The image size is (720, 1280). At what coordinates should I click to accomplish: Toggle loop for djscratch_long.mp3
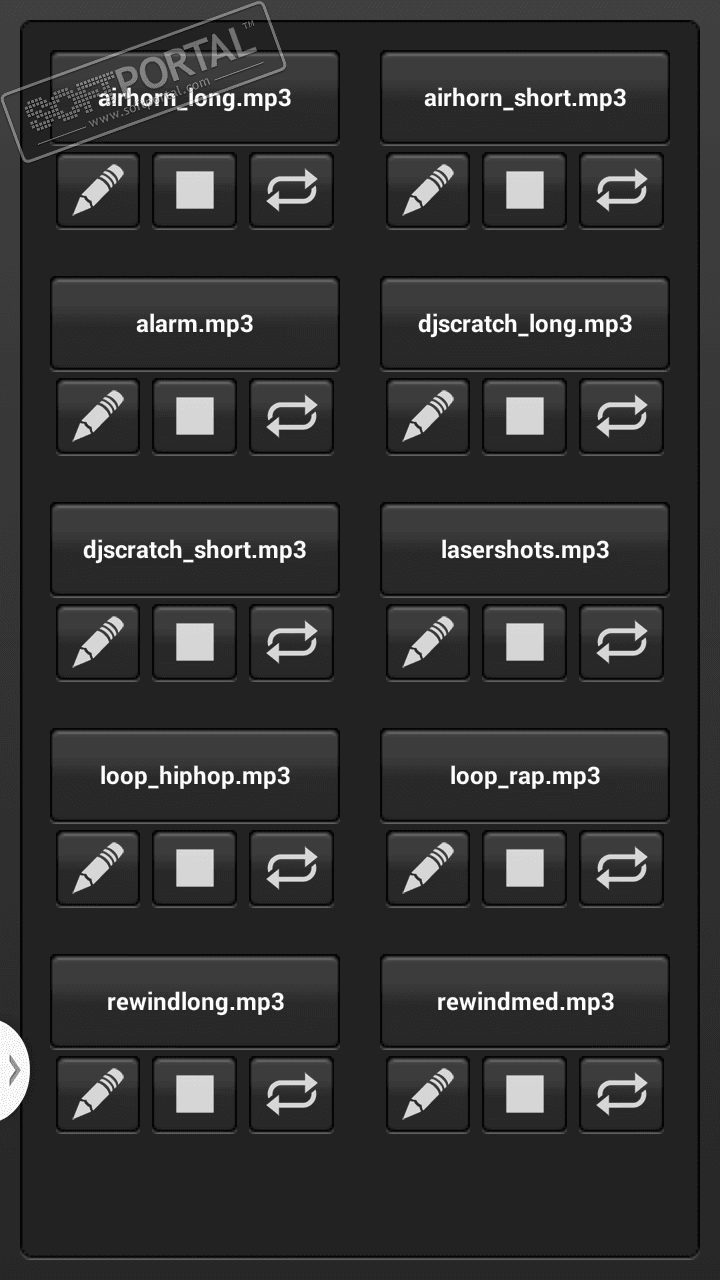pyautogui.click(x=622, y=416)
